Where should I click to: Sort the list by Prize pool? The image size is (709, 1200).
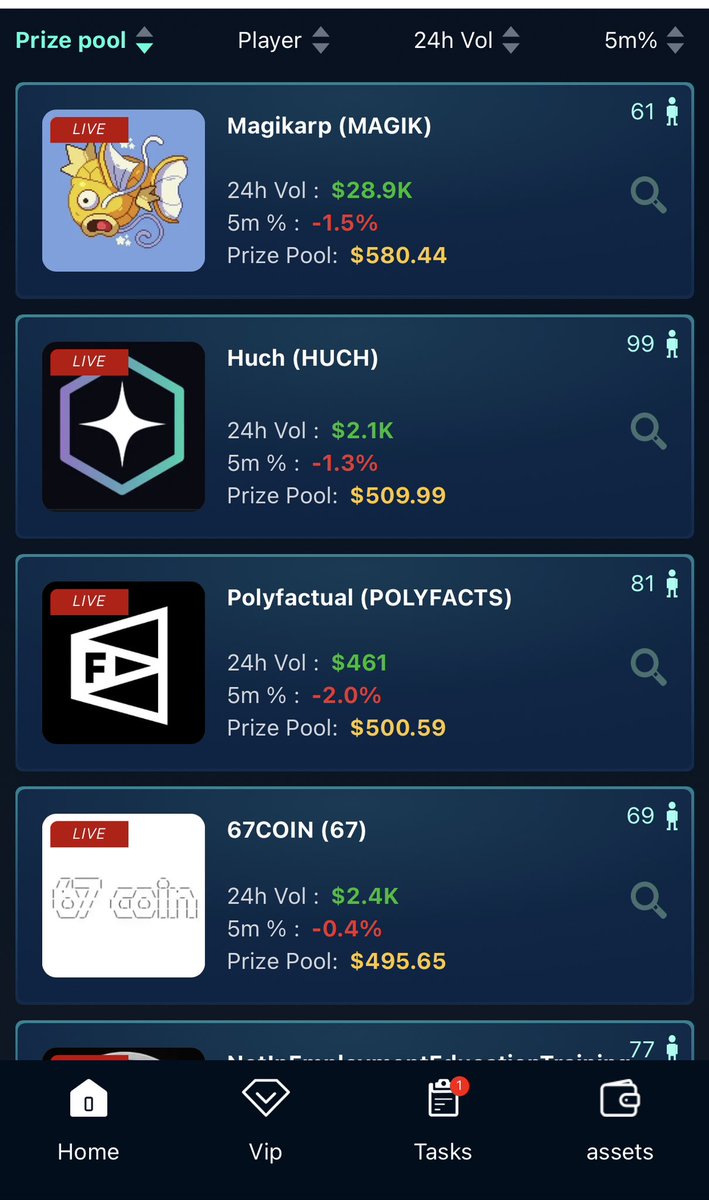(85, 41)
